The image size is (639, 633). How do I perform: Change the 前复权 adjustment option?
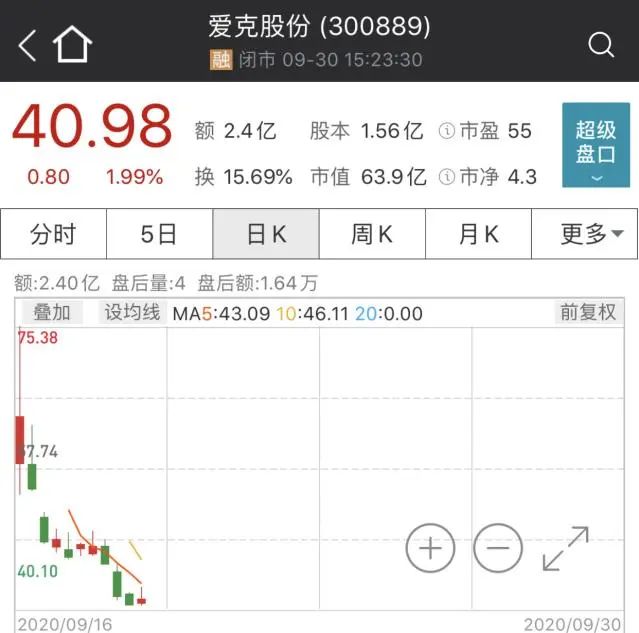[x=588, y=313]
